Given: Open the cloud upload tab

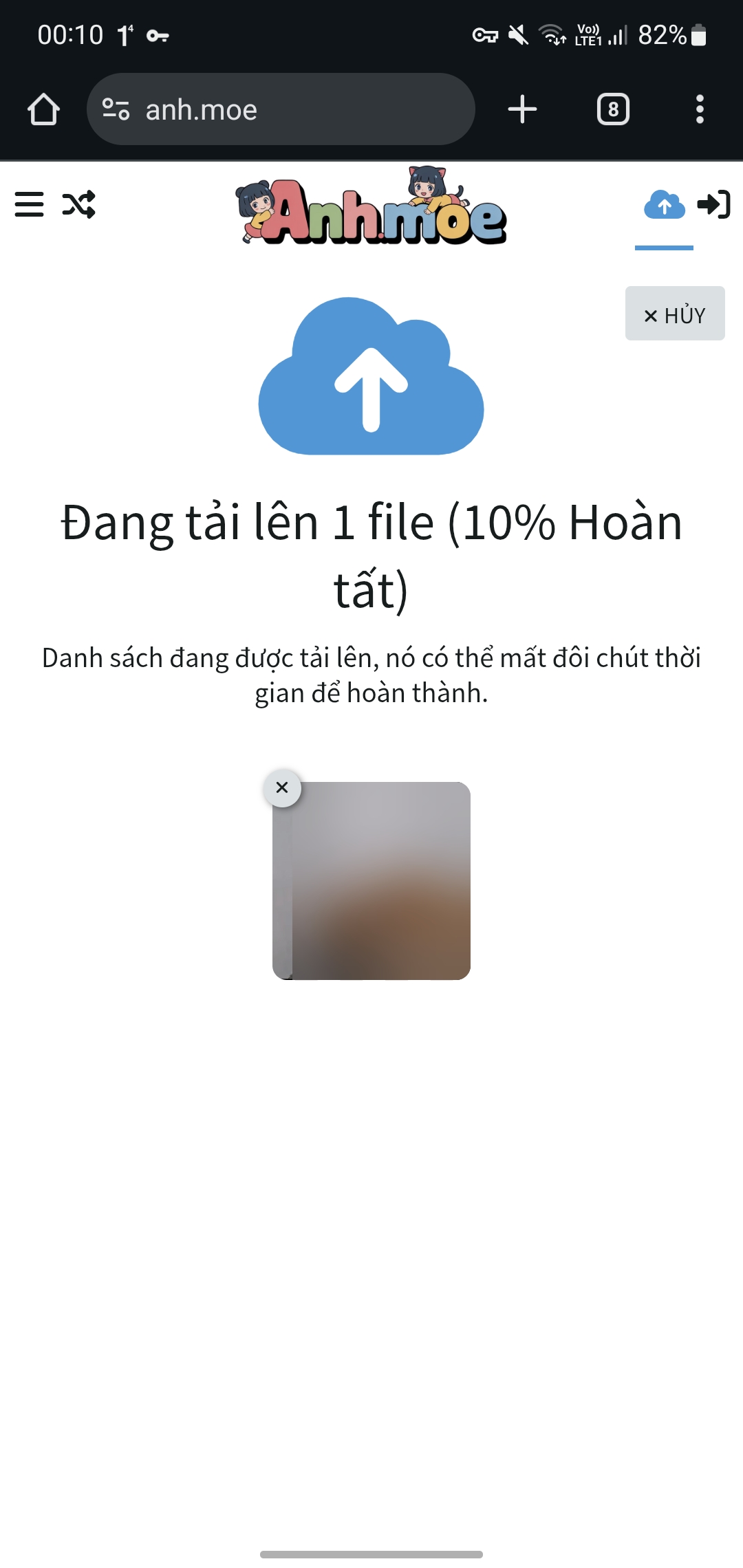Looking at the screenshot, I should pos(664,205).
